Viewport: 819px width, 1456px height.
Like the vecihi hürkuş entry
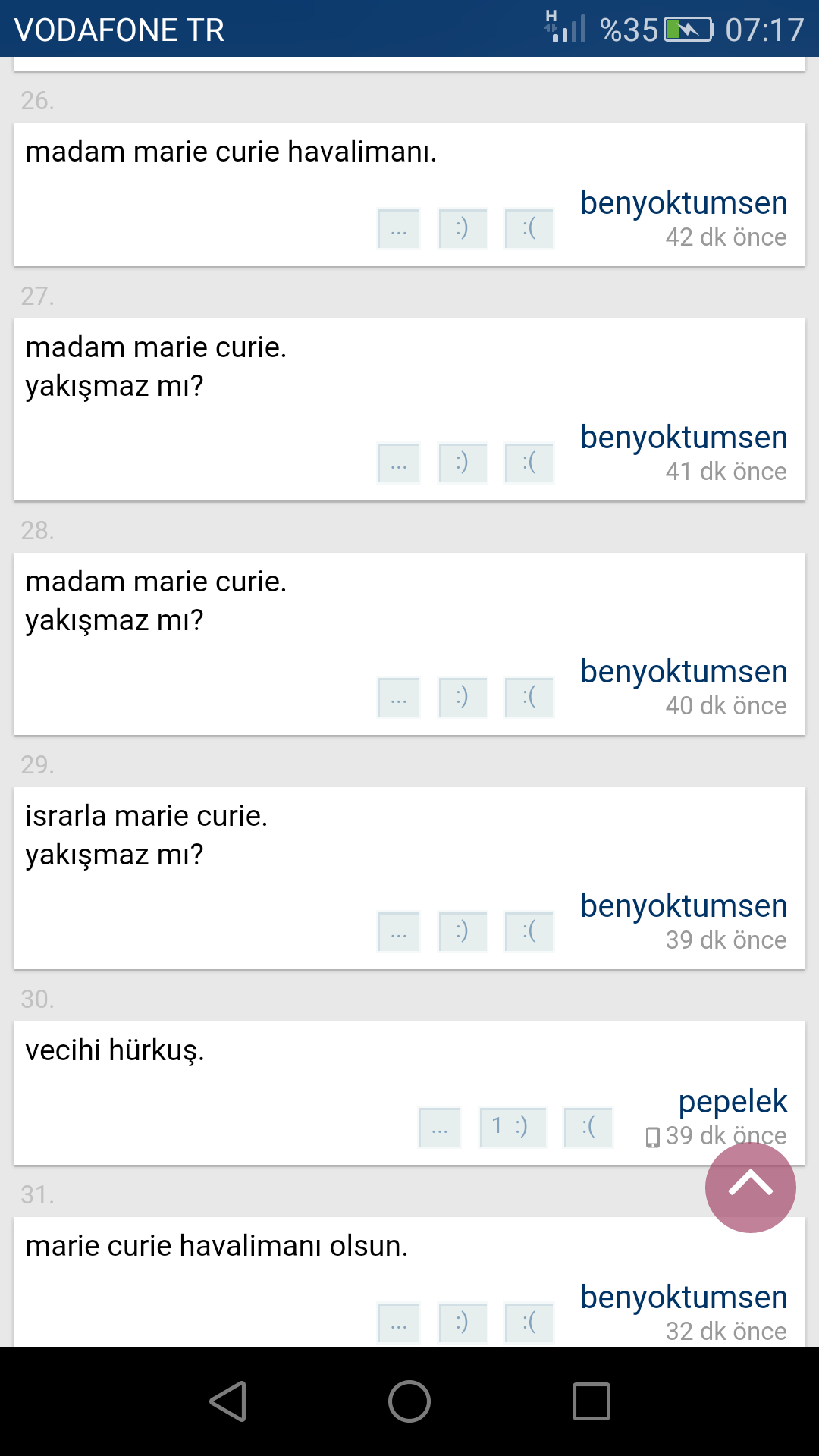[513, 1127]
